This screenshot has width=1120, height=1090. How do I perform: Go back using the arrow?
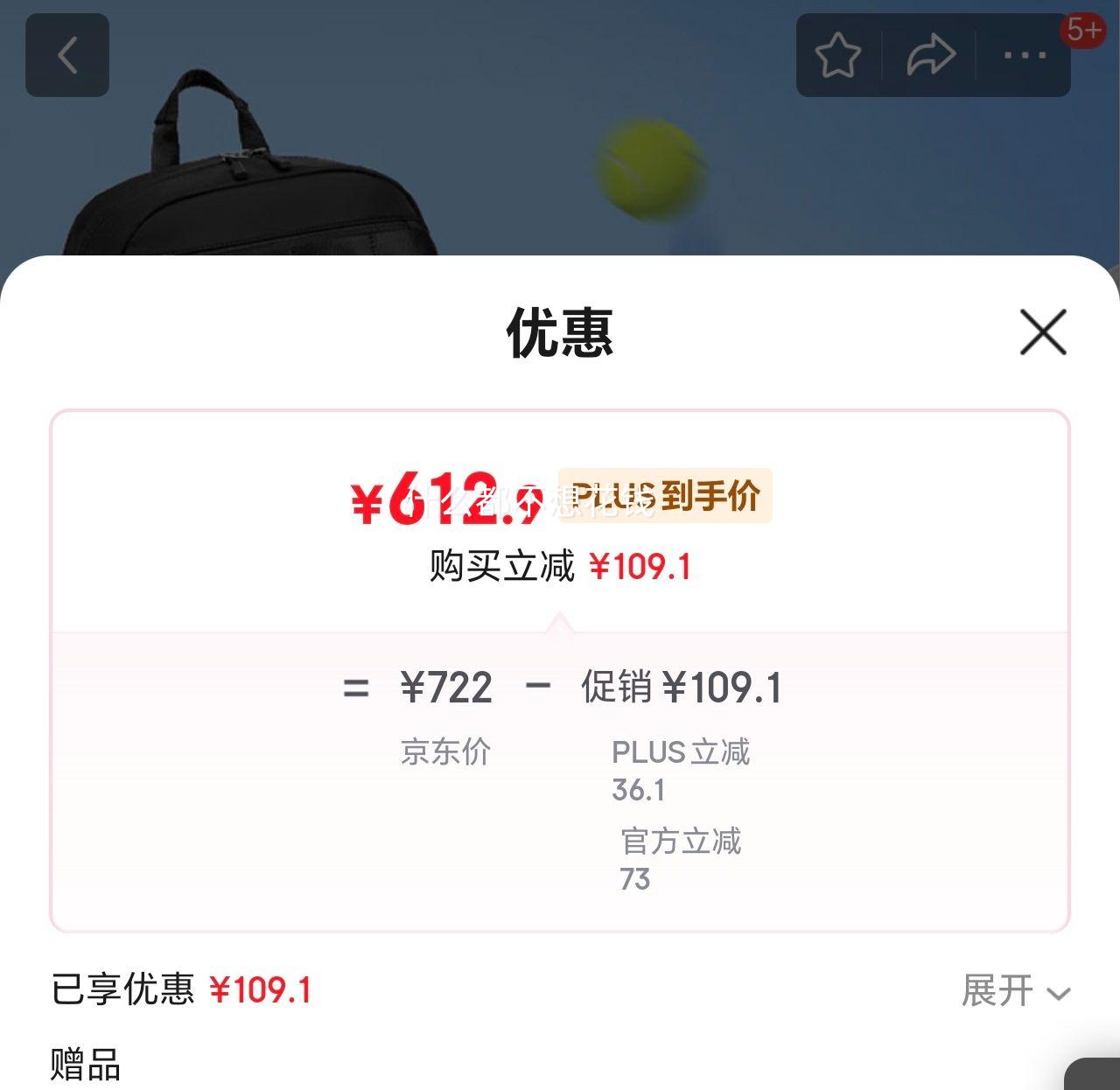coord(67,55)
